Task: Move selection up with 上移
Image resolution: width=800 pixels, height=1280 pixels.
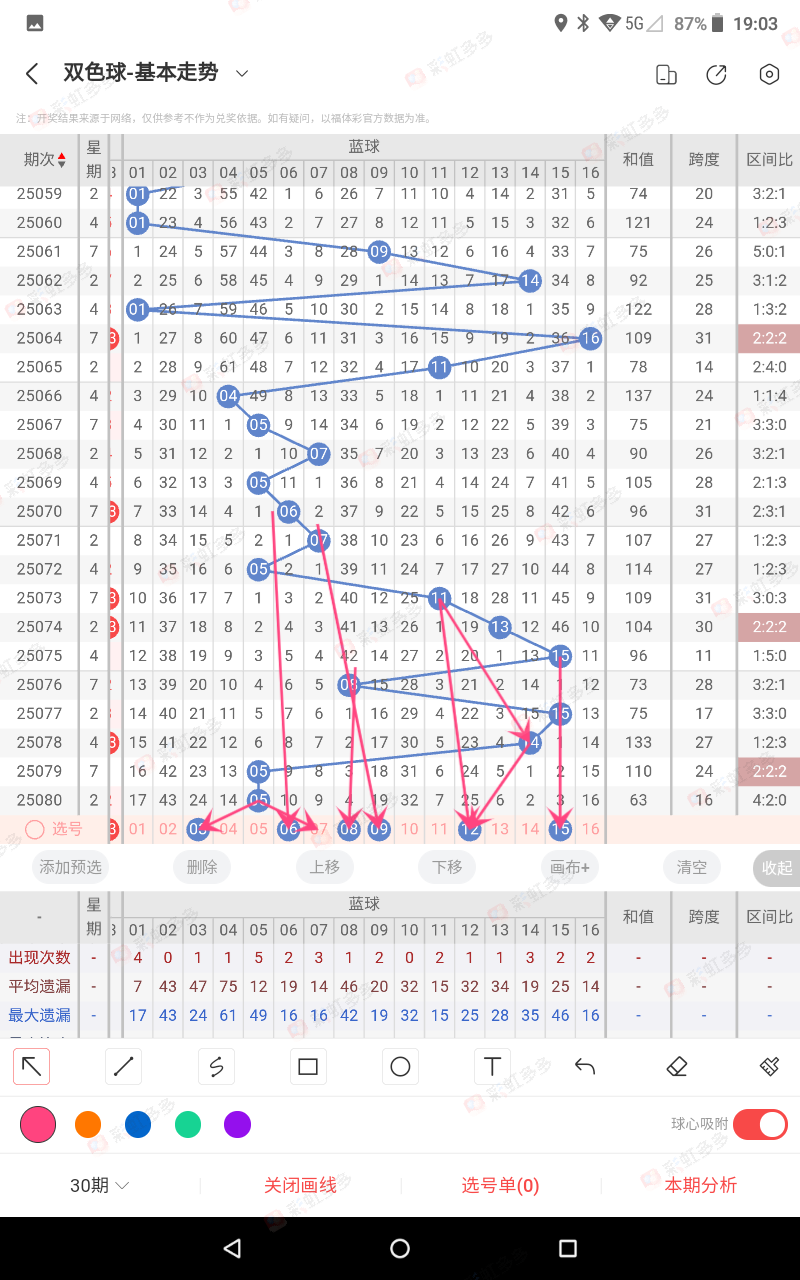Action: (324, 867)
